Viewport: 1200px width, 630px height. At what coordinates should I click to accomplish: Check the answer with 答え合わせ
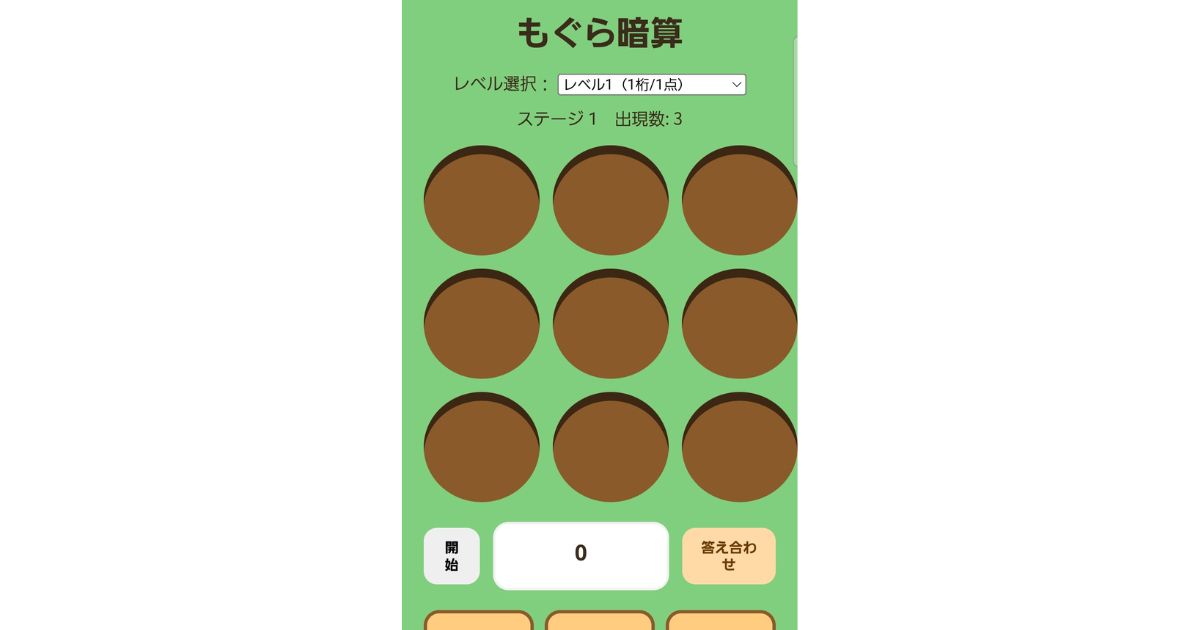click(728, 556)
